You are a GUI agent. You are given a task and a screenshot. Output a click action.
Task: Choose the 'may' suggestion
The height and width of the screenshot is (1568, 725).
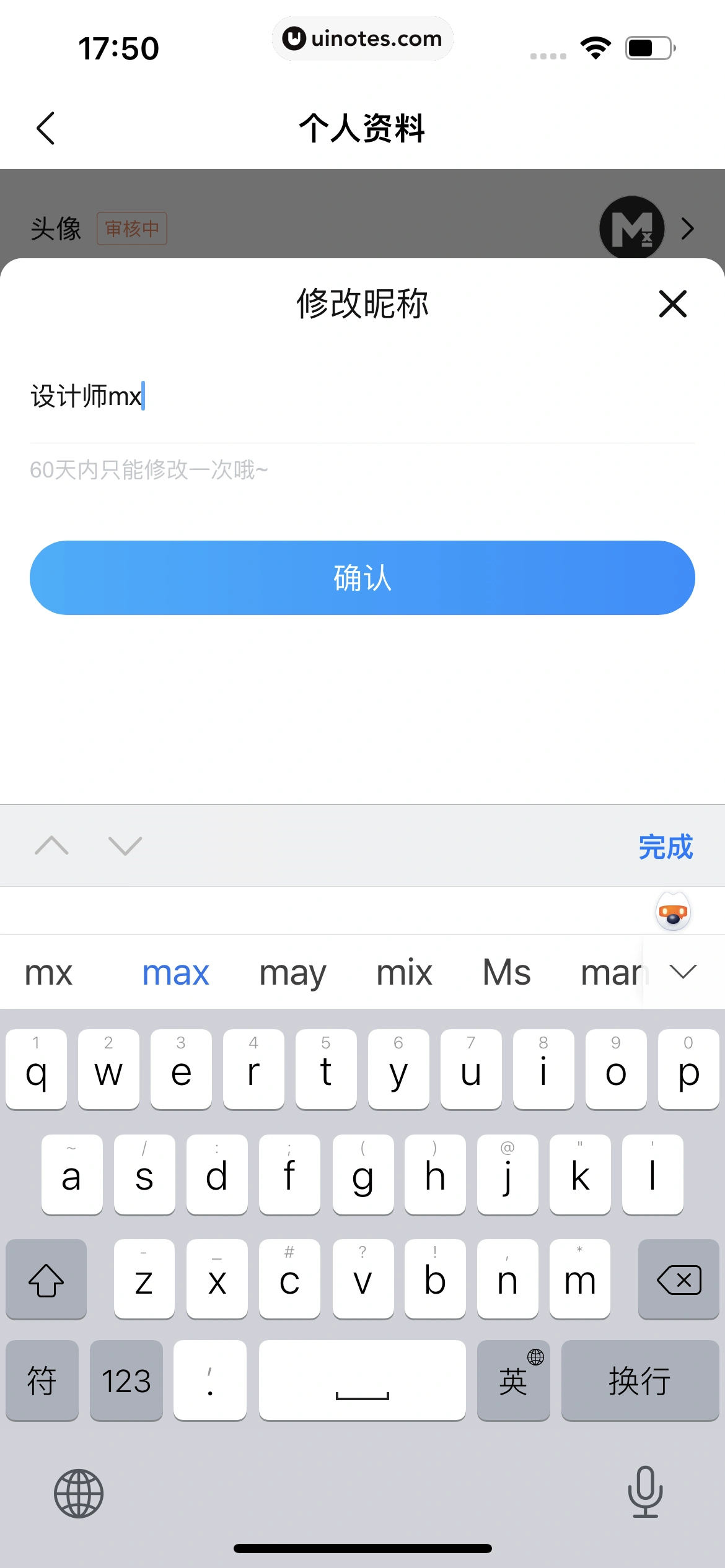click(292, 972)
